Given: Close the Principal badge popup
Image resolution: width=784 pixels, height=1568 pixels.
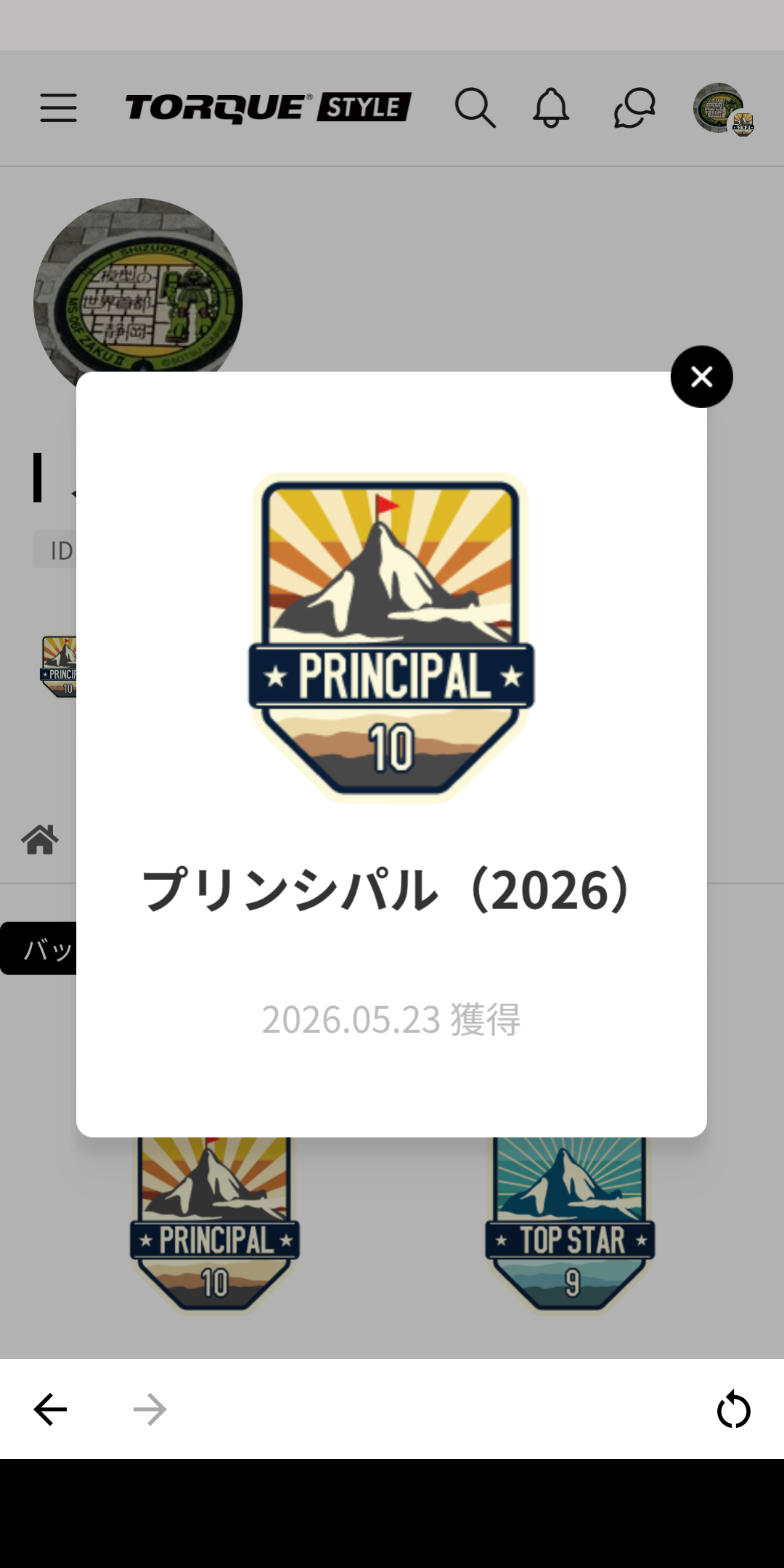Looking at the screenshot, I should (x=701, y=376).
